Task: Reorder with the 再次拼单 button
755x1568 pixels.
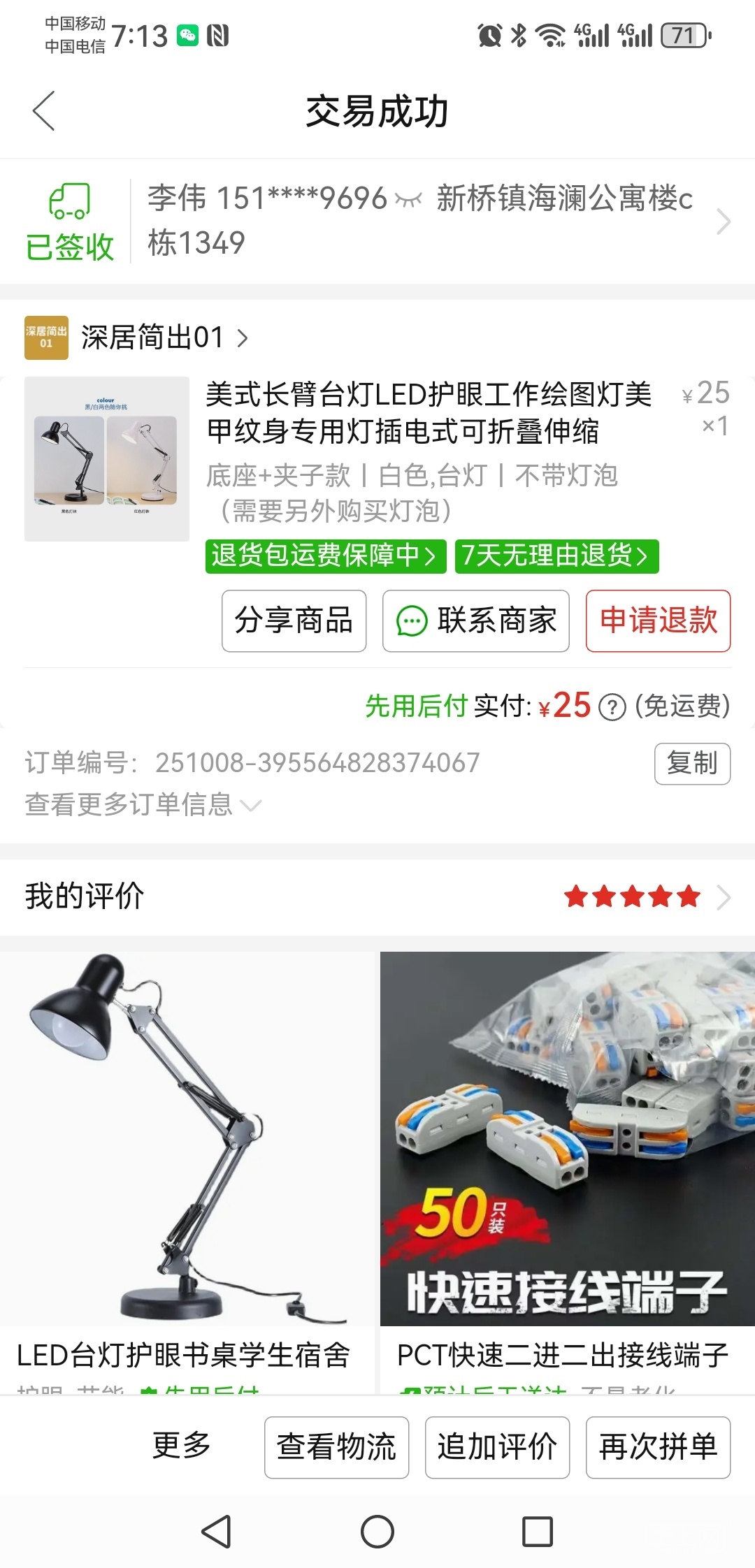Action: click(x=658, y=1447)
